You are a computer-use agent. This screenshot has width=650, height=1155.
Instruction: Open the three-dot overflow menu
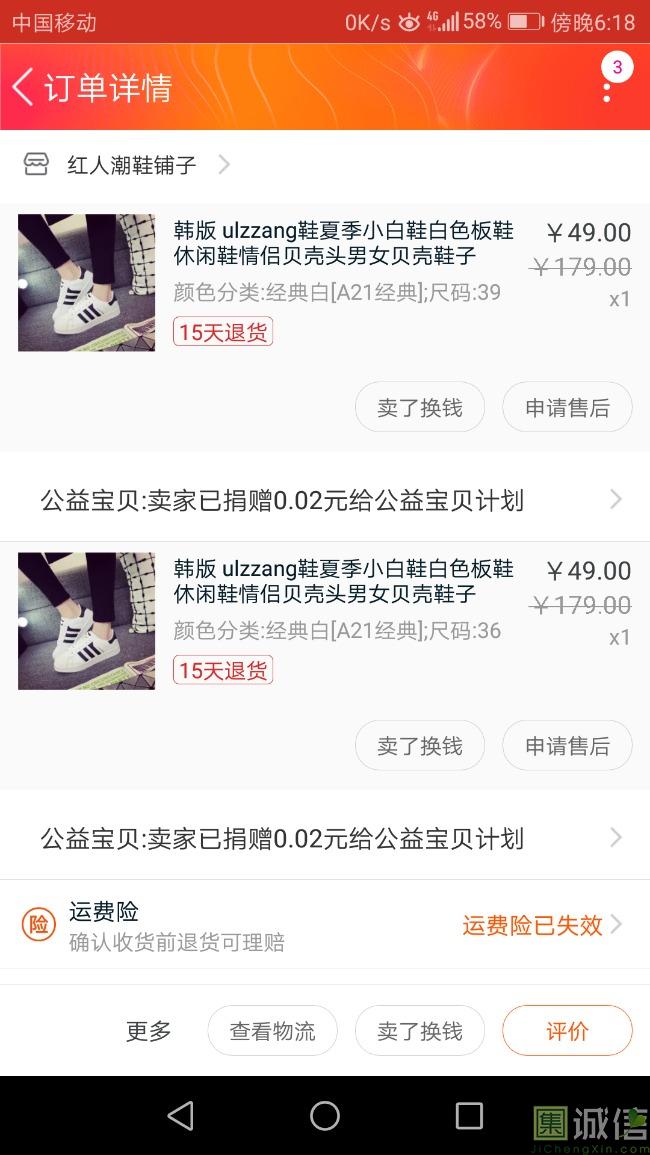click(x=607, y=88)
